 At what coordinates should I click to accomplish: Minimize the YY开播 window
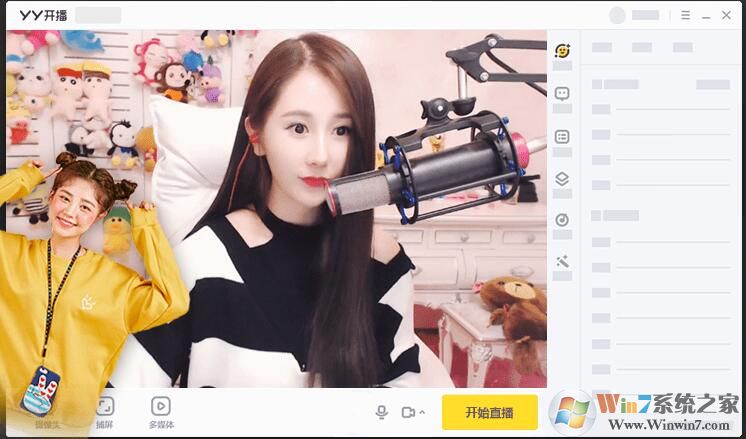pyautogui.click(x=706, y=15)
